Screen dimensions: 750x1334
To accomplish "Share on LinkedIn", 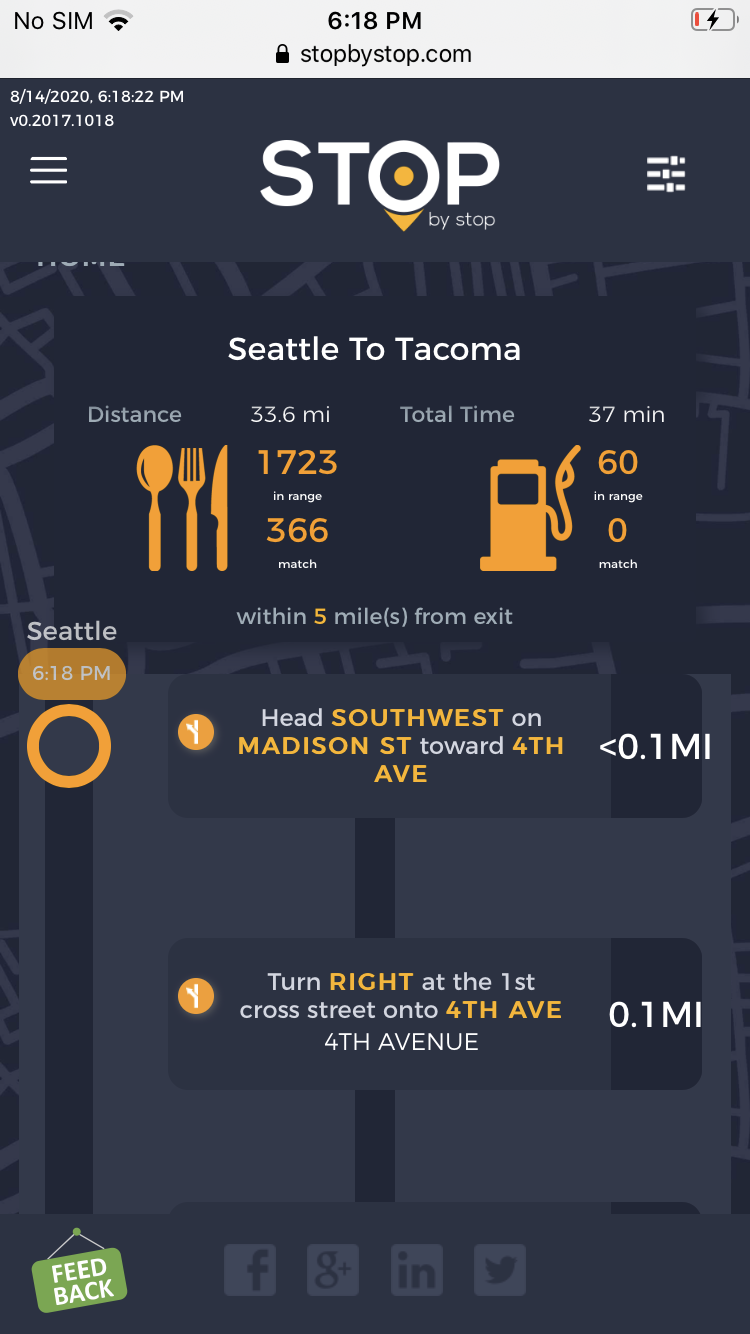I will 416,1271.
